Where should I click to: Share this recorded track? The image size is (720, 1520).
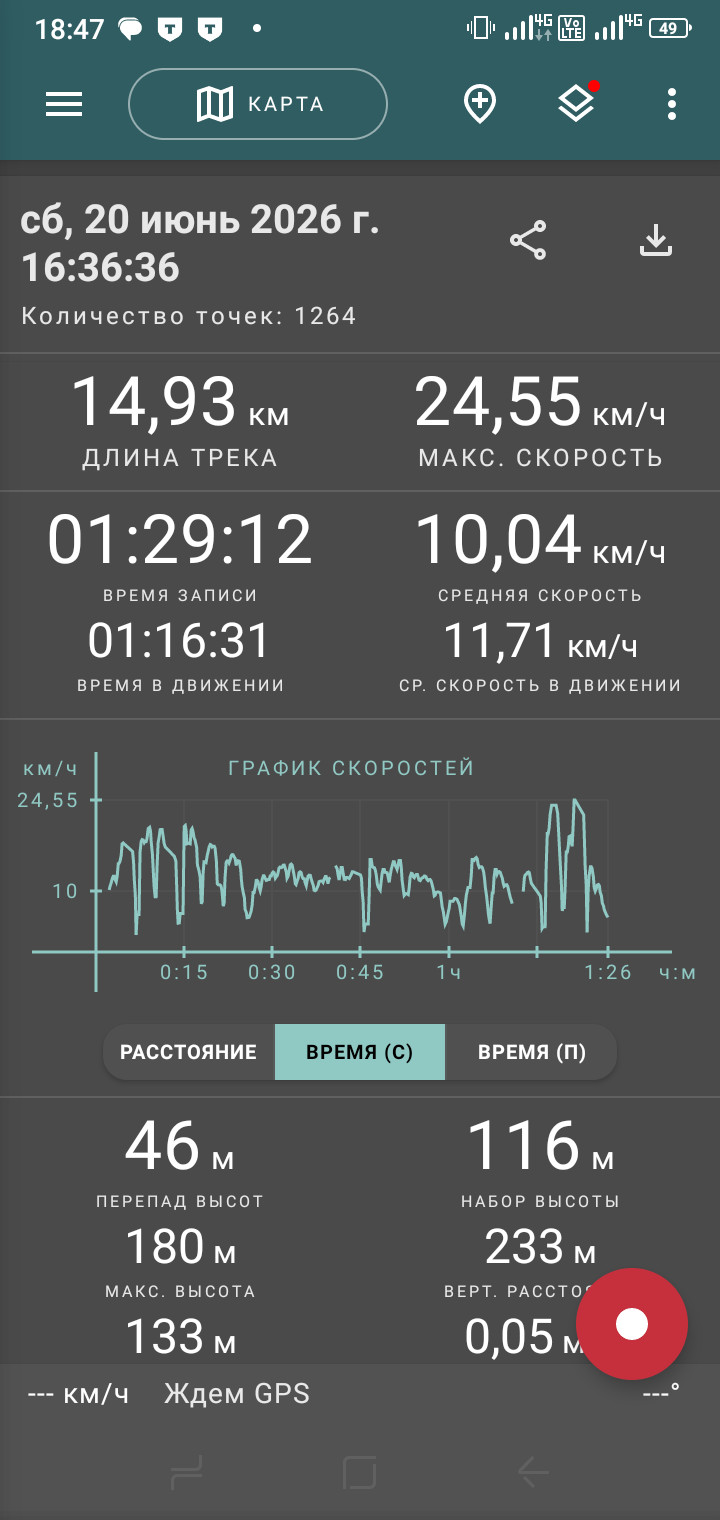(528, 241)
